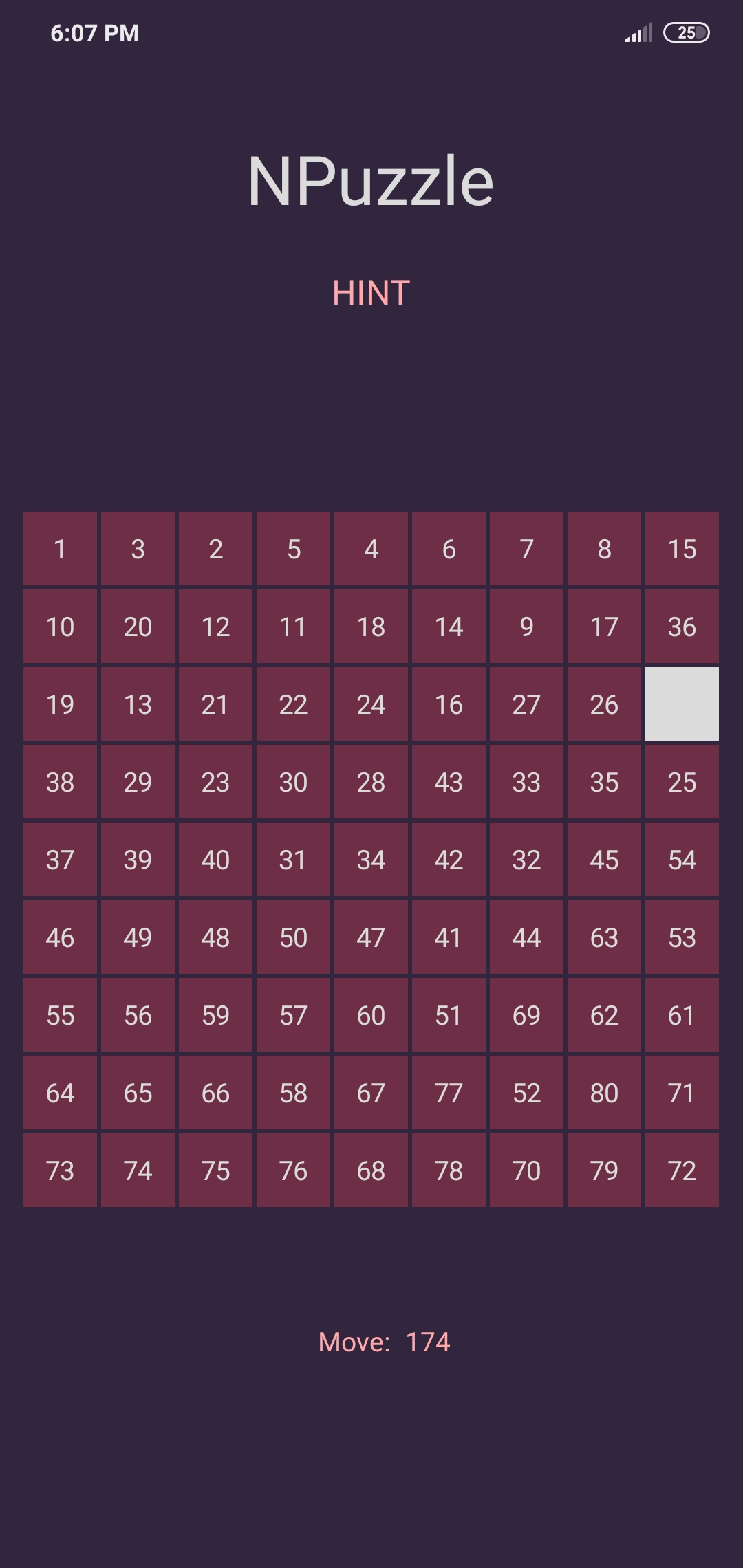
Task: Choose tile number 54
Action: 682,860
